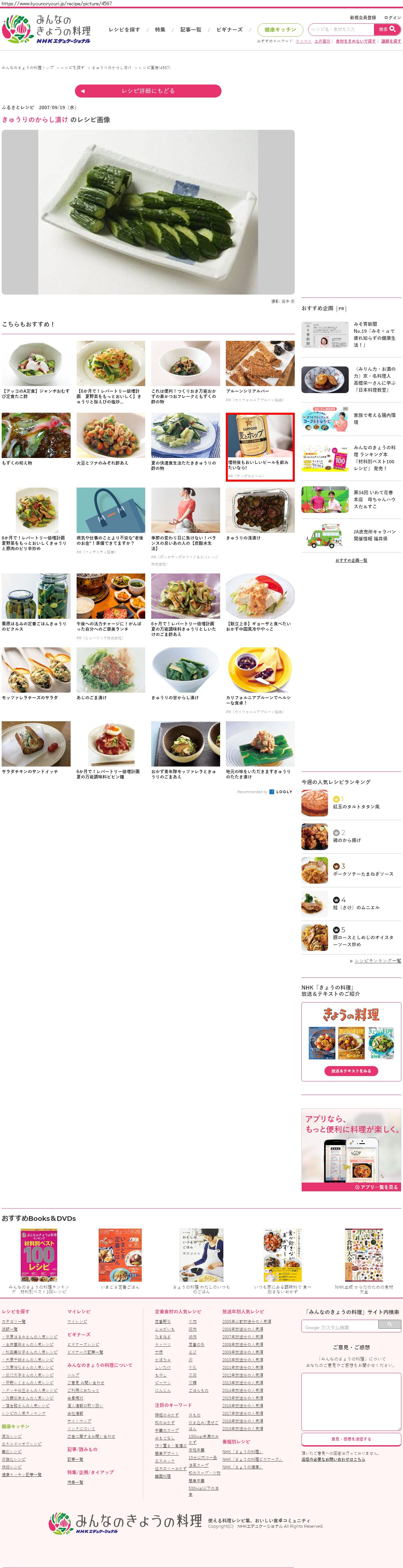403x1568 pixels.
Task: Open the レシピ名・食材を入力 search field
Action: click(341, 29)
